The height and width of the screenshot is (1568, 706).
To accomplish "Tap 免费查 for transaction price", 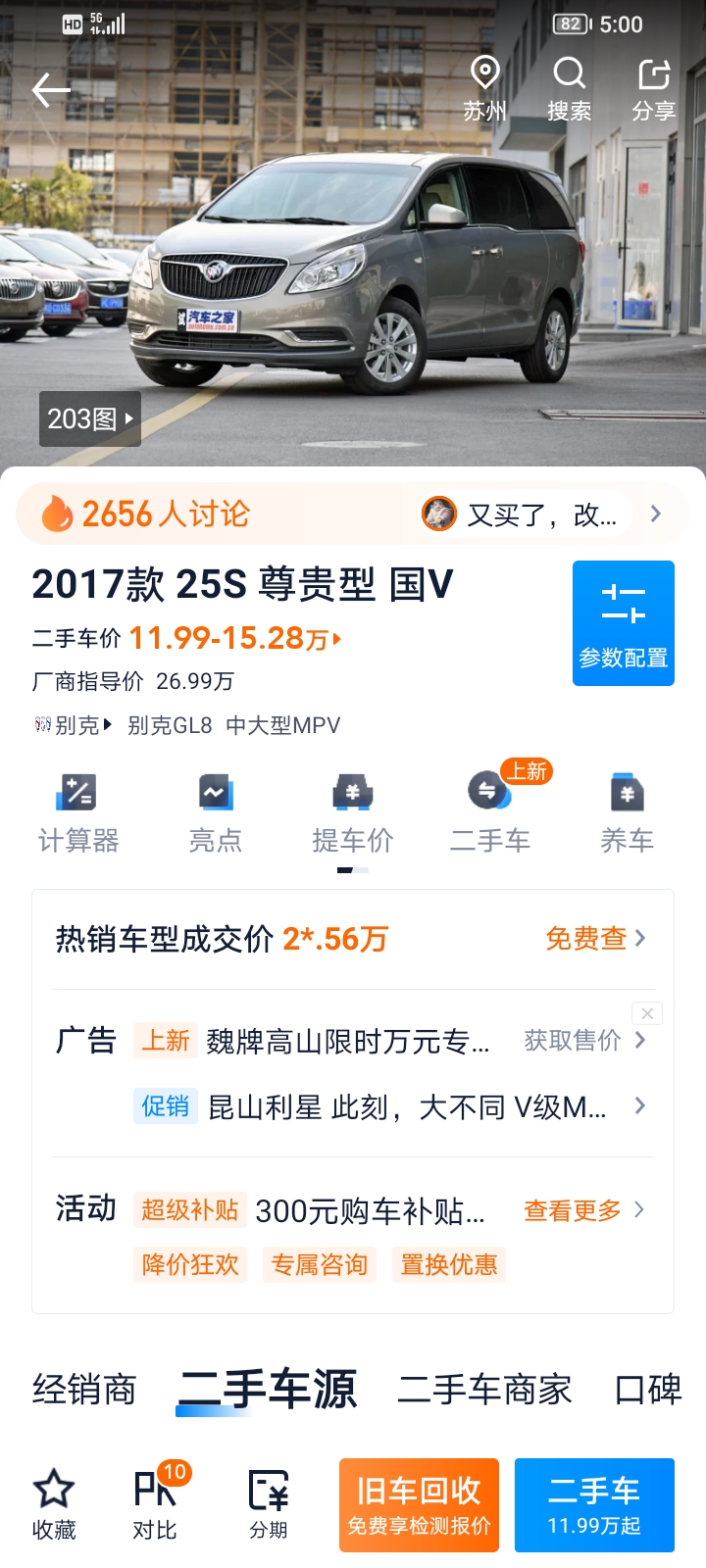I will click(596, 938).
